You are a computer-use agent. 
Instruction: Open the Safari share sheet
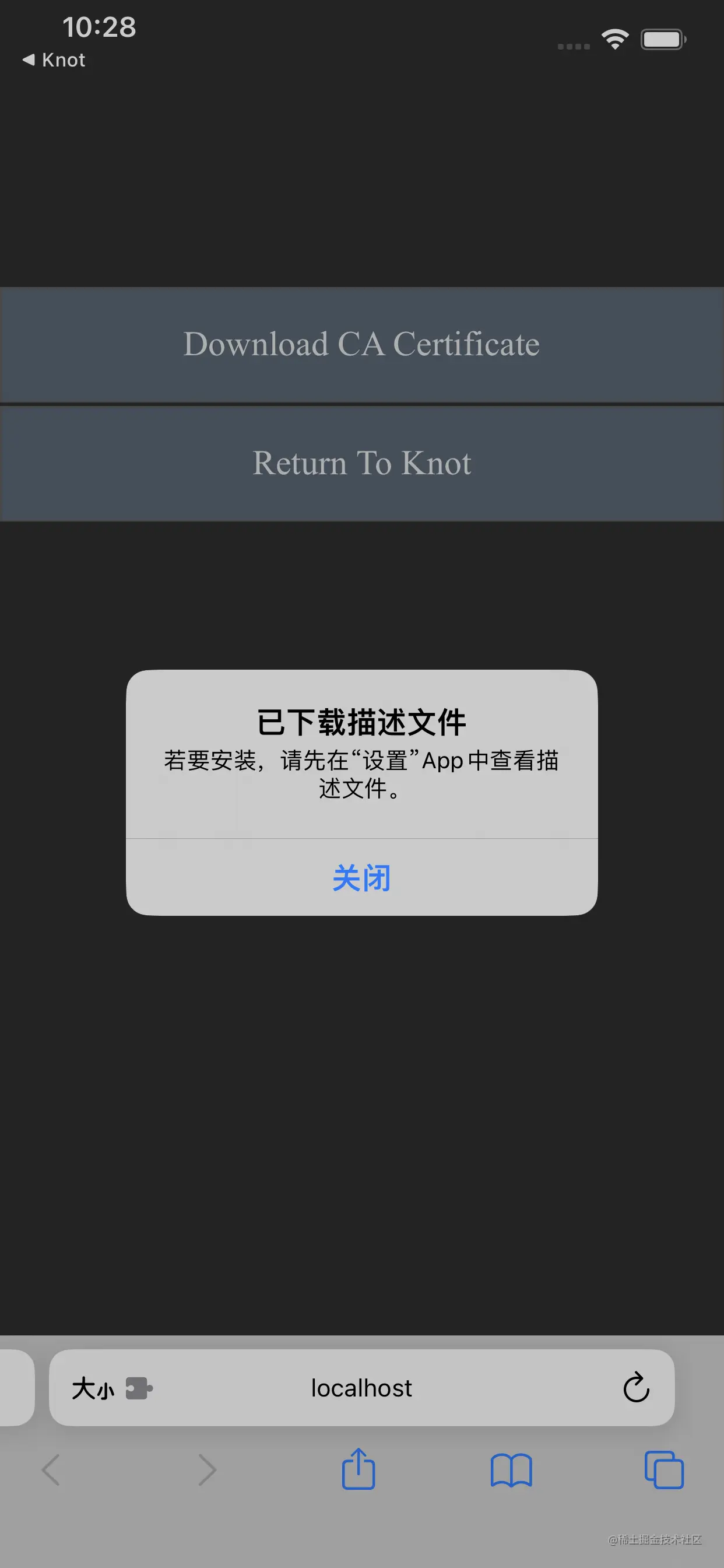tap(359, 1468)
